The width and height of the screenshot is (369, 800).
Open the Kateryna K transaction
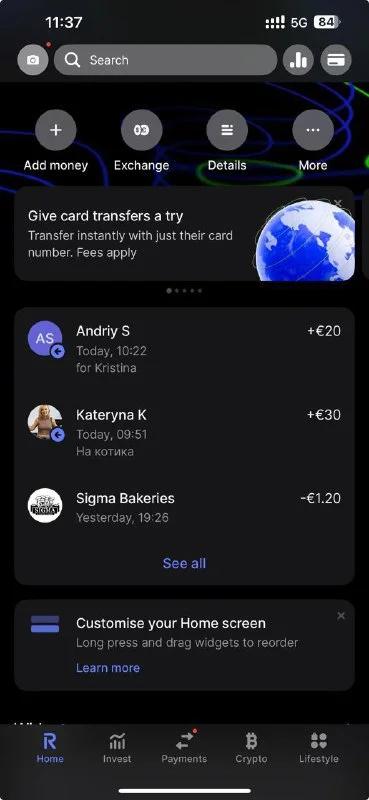pyautogui.click(x=184, y=433)
